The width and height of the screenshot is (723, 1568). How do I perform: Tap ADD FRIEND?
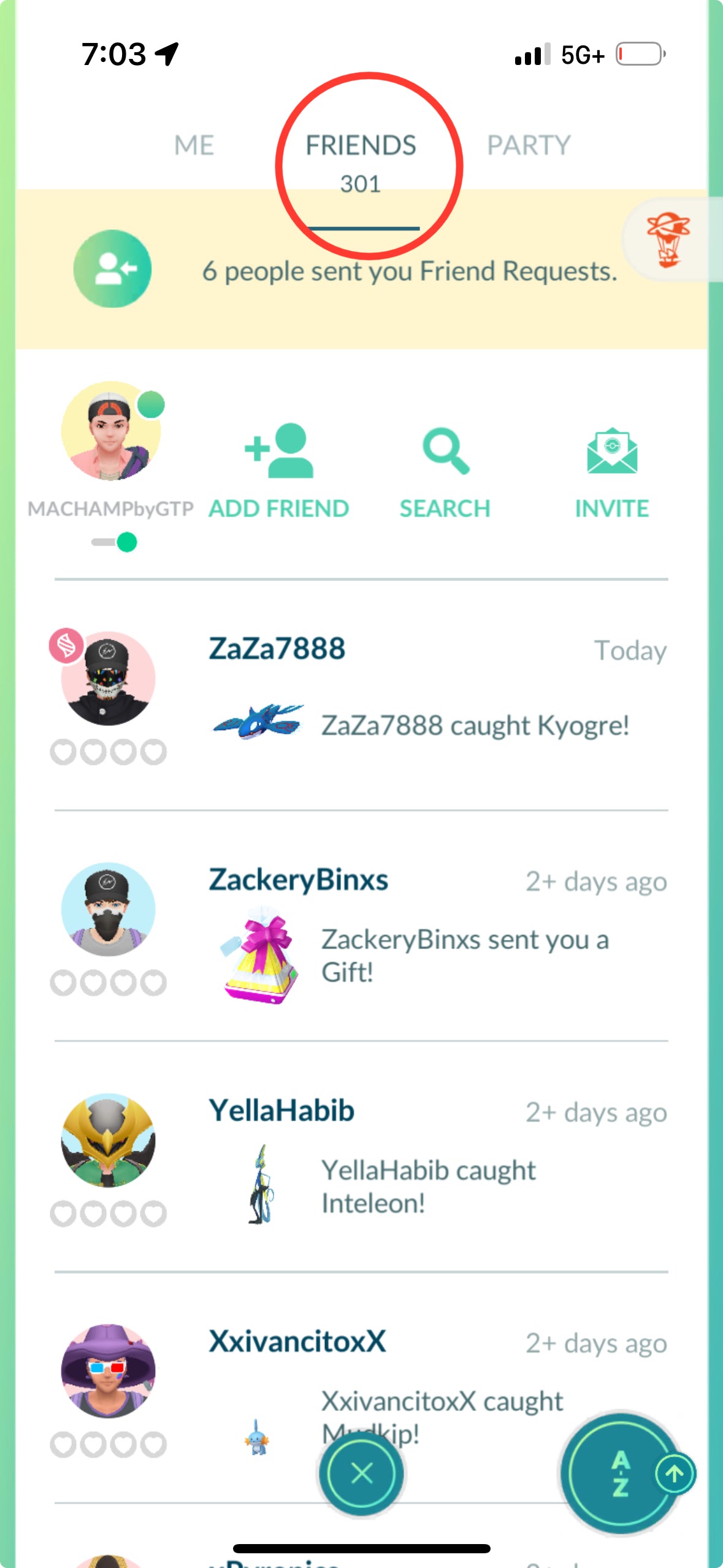[x=279, y=471]
